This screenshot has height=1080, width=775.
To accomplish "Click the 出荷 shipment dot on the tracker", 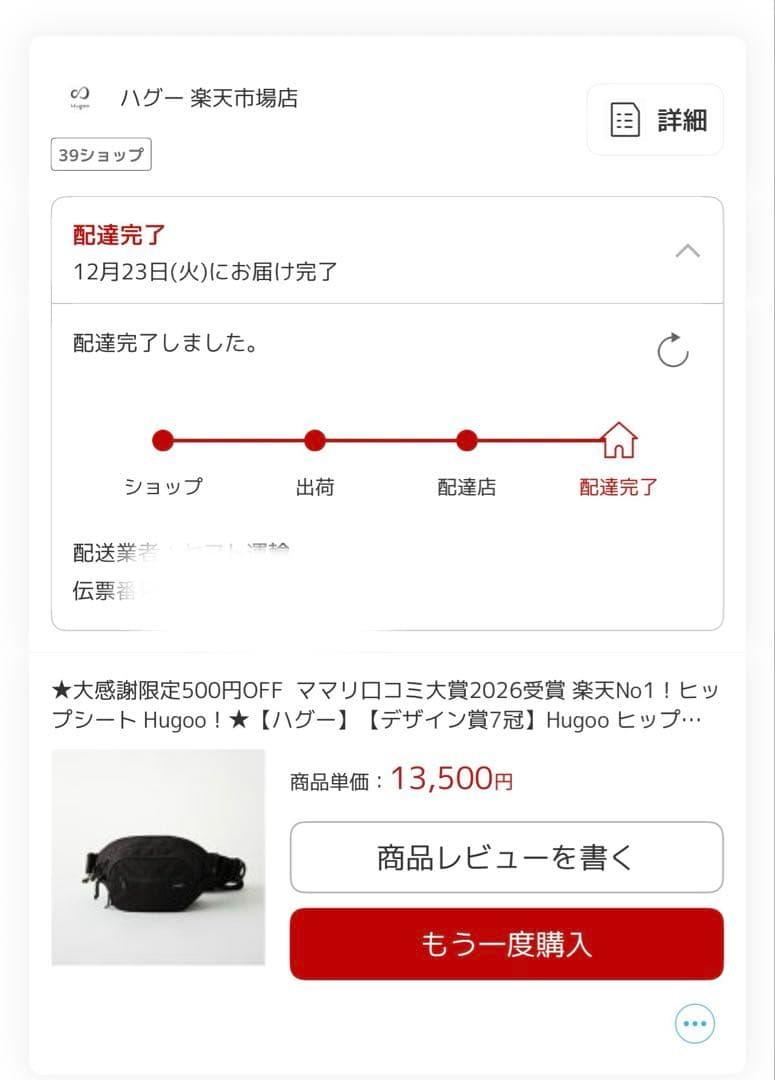I will pos(315,440).
